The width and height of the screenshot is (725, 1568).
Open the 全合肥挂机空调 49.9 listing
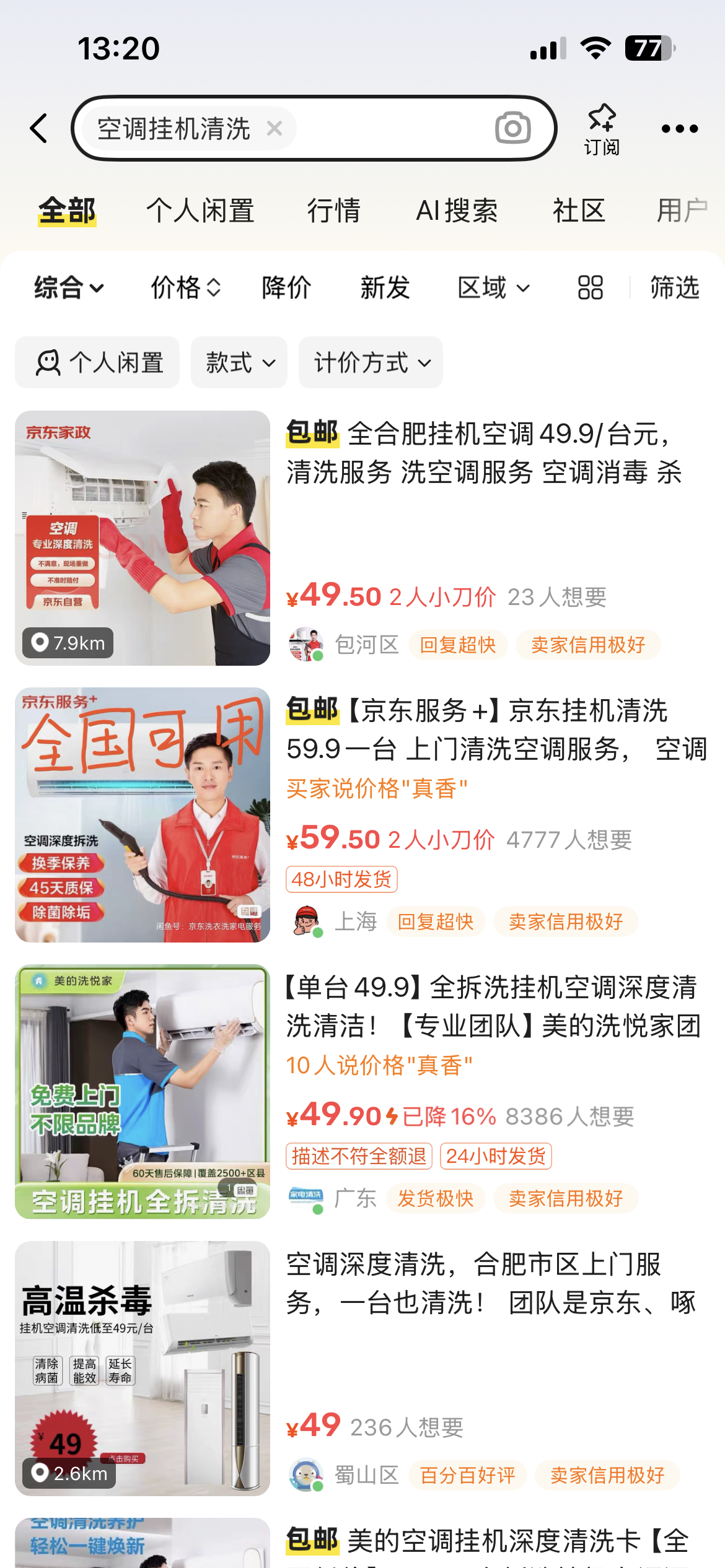click(x=362, y=538)
